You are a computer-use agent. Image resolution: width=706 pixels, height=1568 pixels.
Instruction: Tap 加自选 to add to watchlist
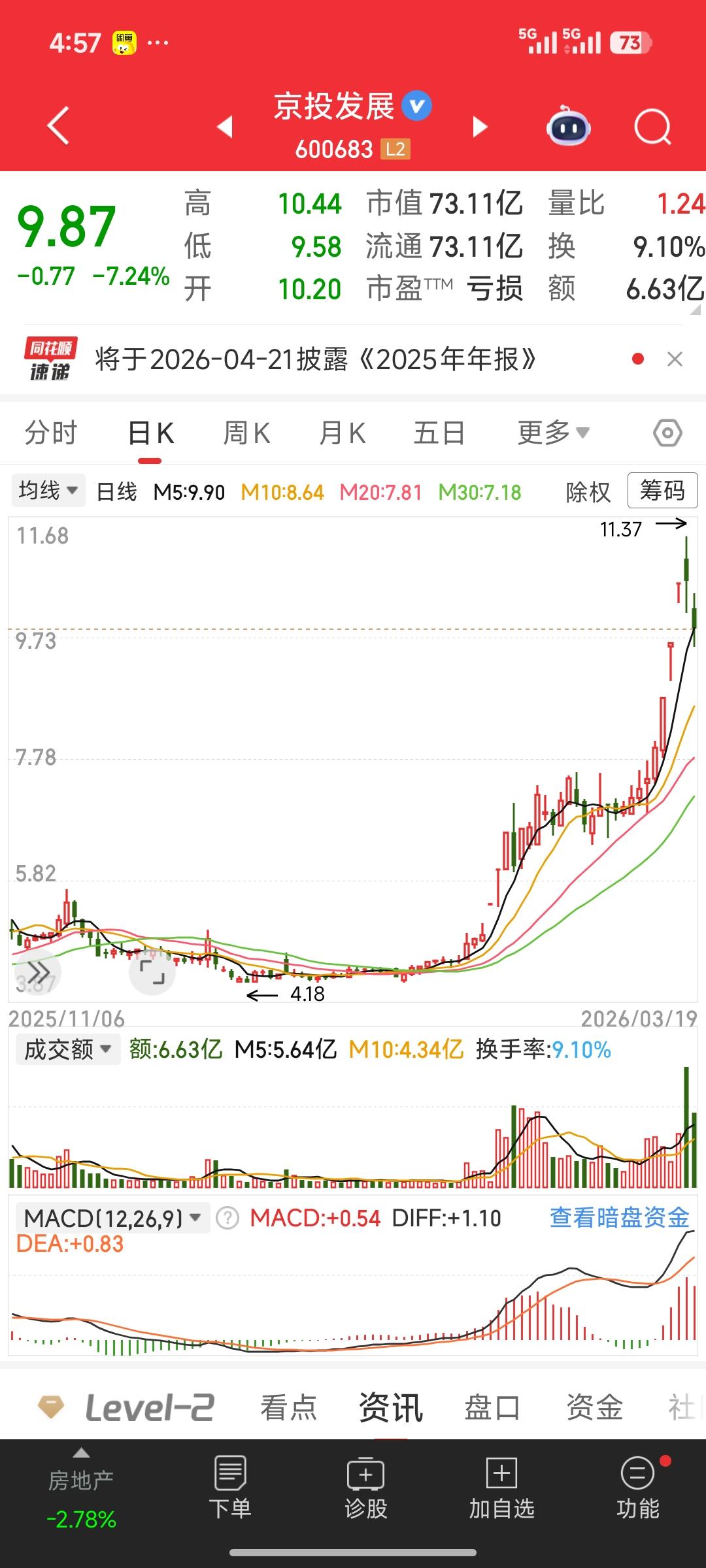[500, 1495]
